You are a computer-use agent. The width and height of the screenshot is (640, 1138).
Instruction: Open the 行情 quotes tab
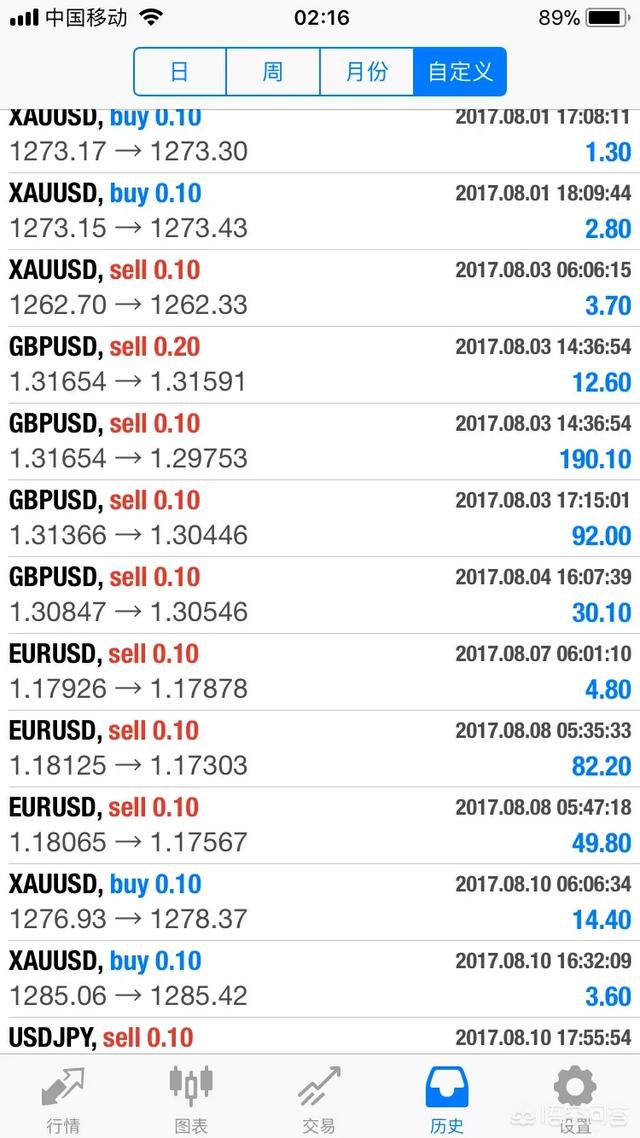[63, 1098]
